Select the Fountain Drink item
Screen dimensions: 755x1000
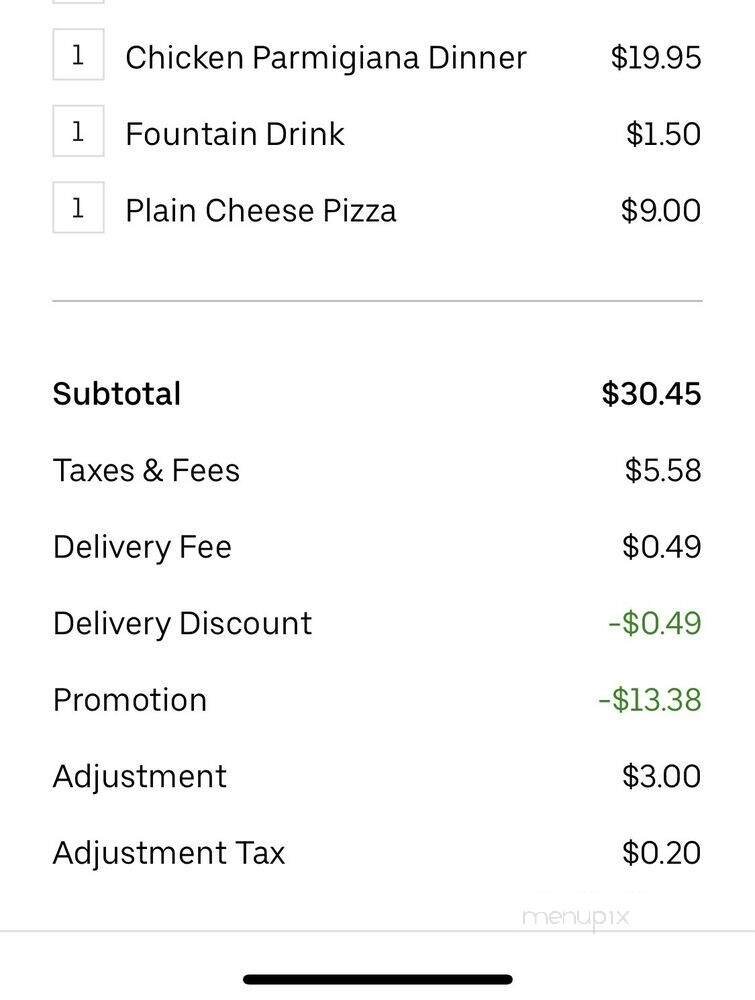click(234, 133)
